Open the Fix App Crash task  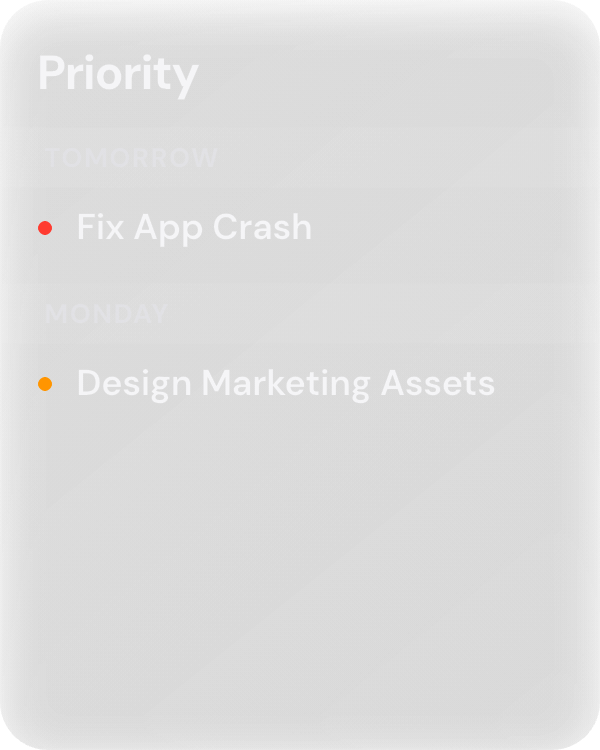194,228
